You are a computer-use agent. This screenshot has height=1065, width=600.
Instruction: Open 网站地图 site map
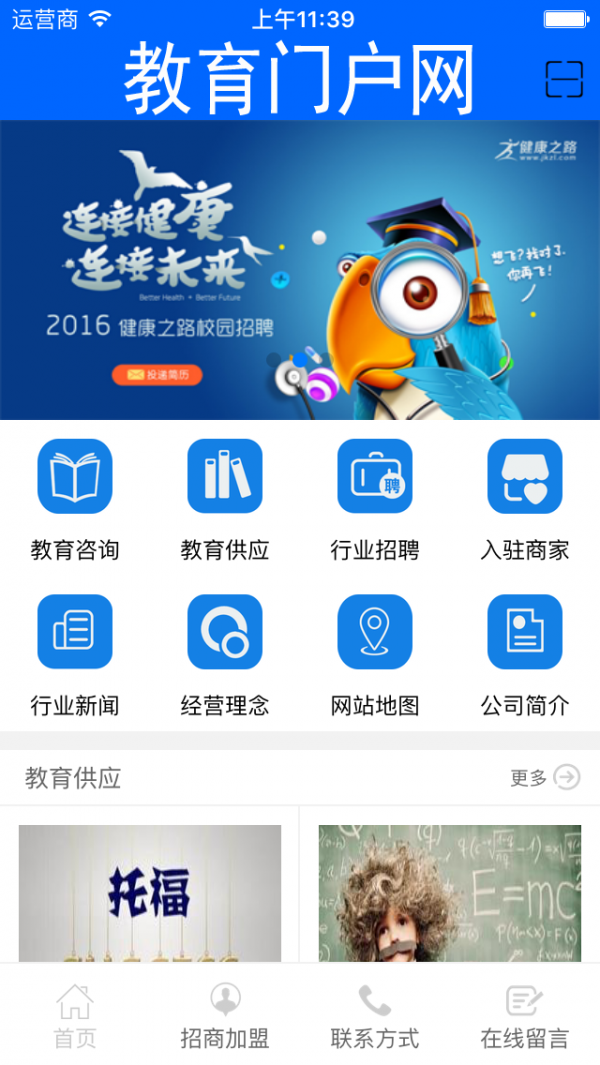click(375, 654)
